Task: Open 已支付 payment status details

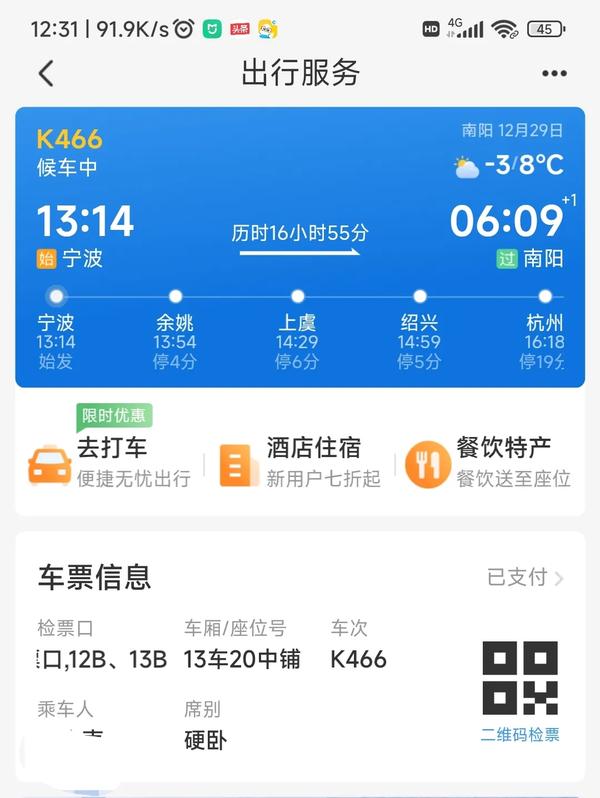Action: (x=525, y=577)
